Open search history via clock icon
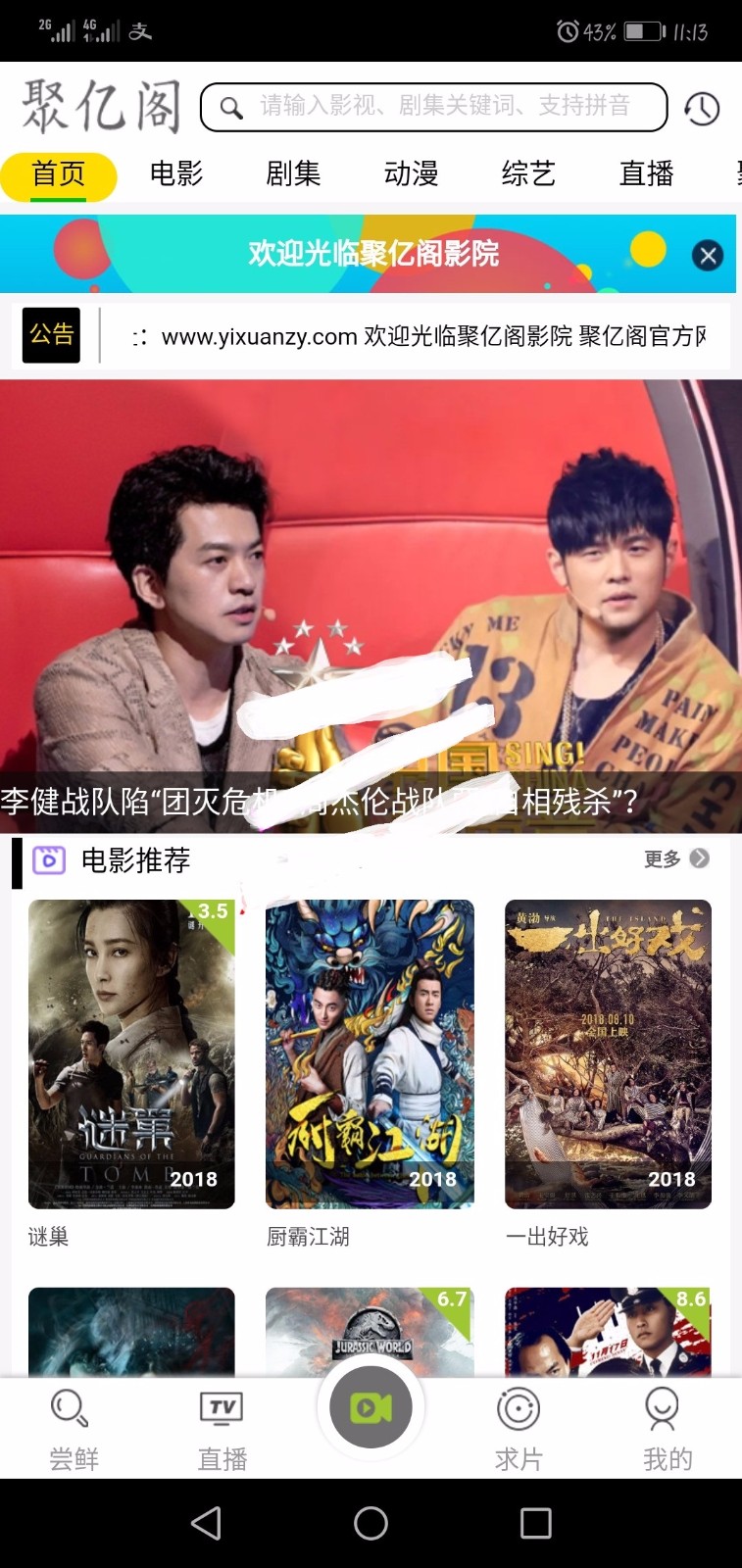The height and width of the screenshot is (1568, 742). pos(702,110)
